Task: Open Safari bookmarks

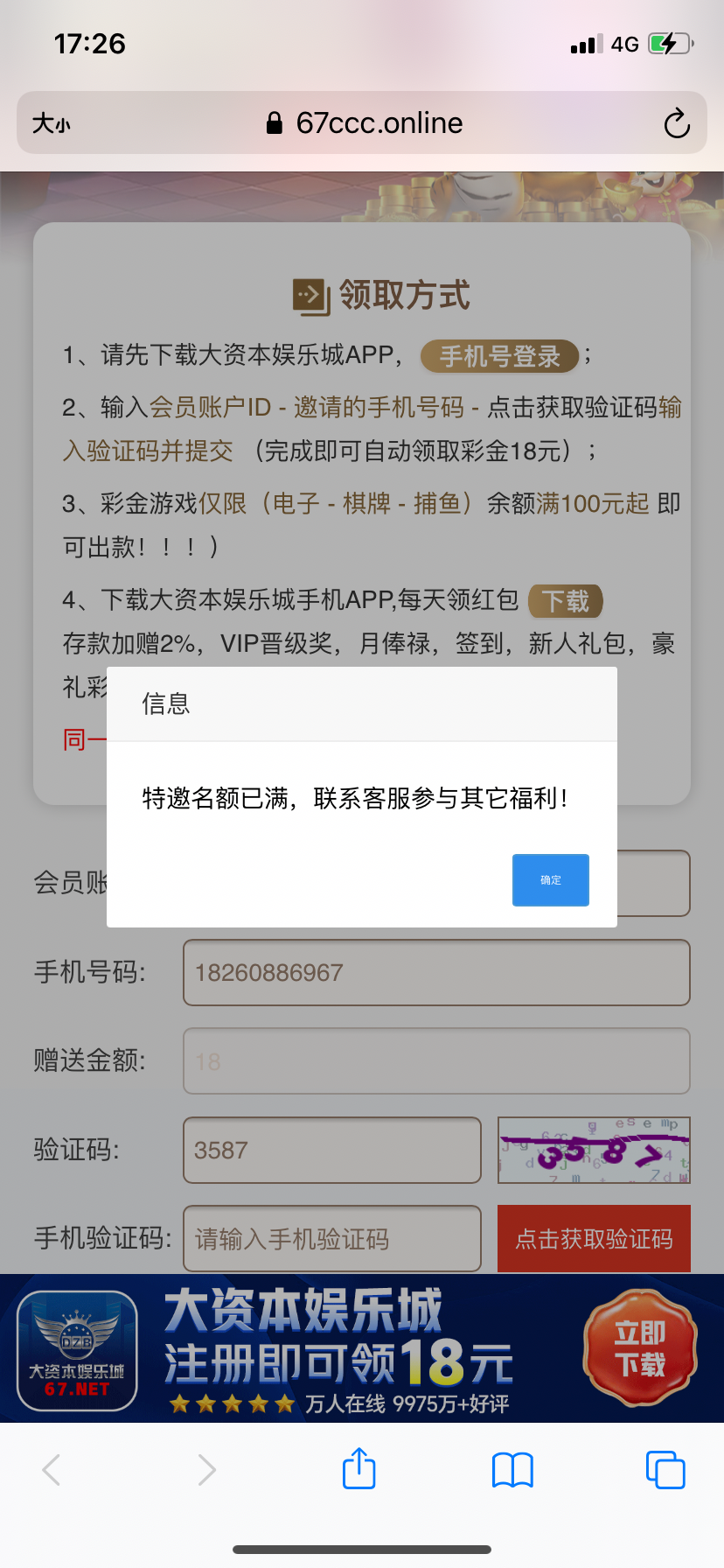Action: coord(512,1469)
